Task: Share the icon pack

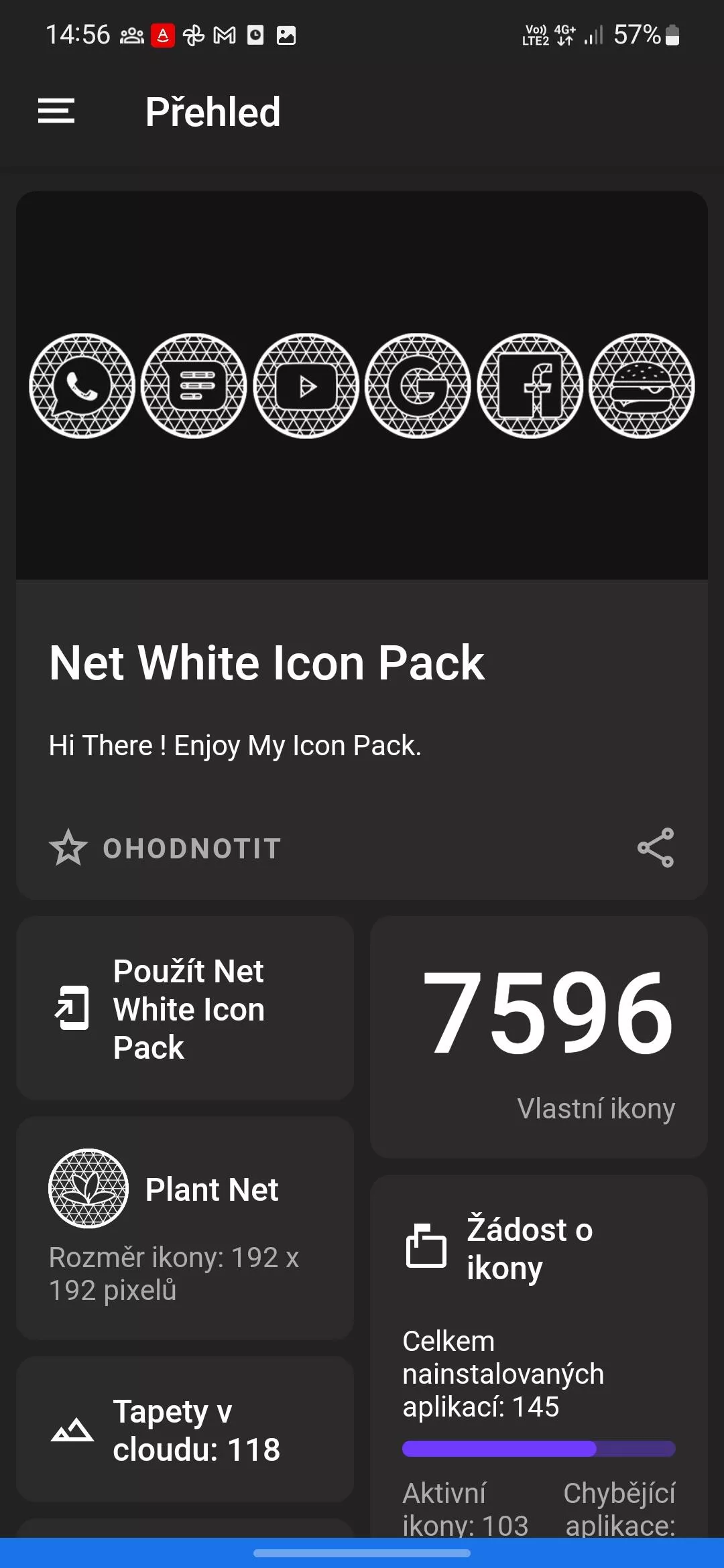Action: [656, 848]
